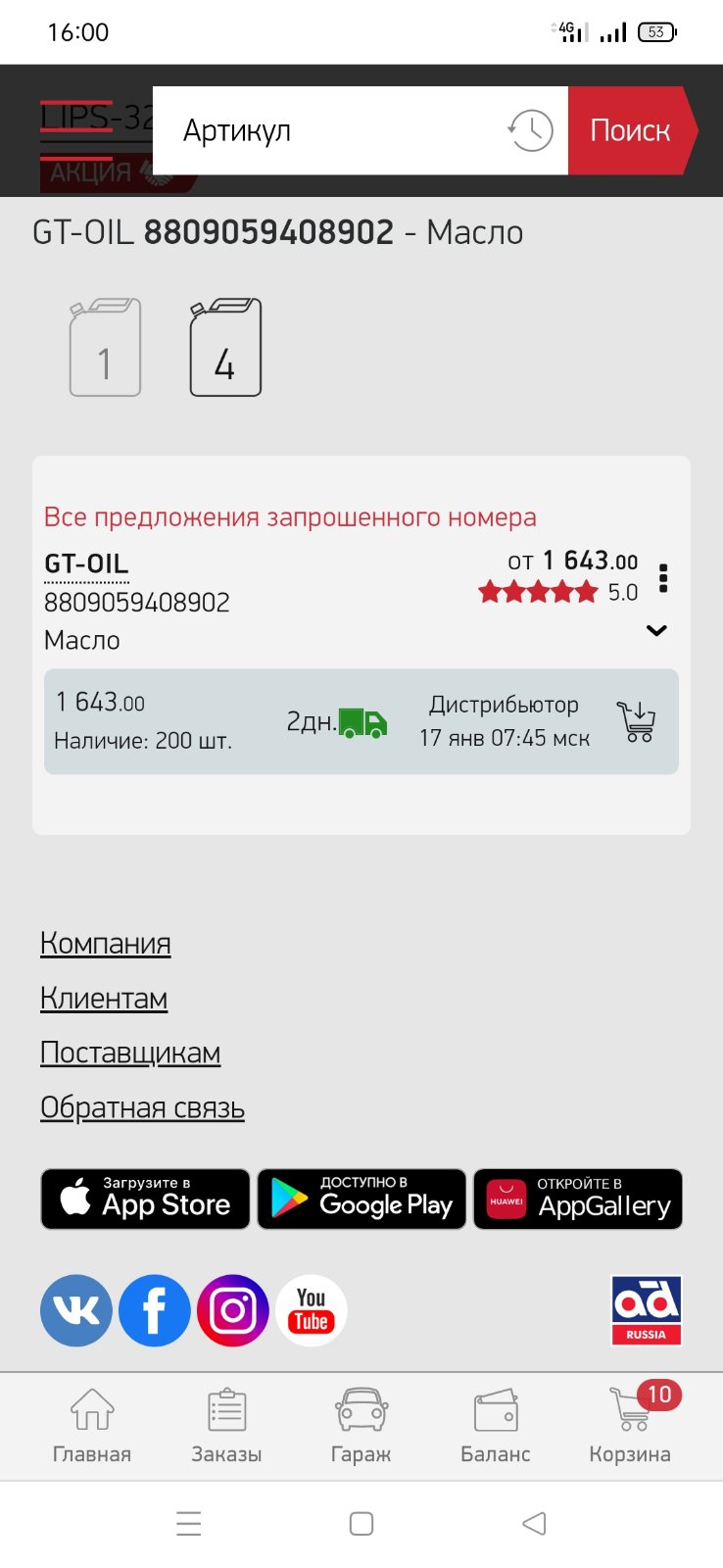Switch to the Гараж tab

coord(361,1426)
